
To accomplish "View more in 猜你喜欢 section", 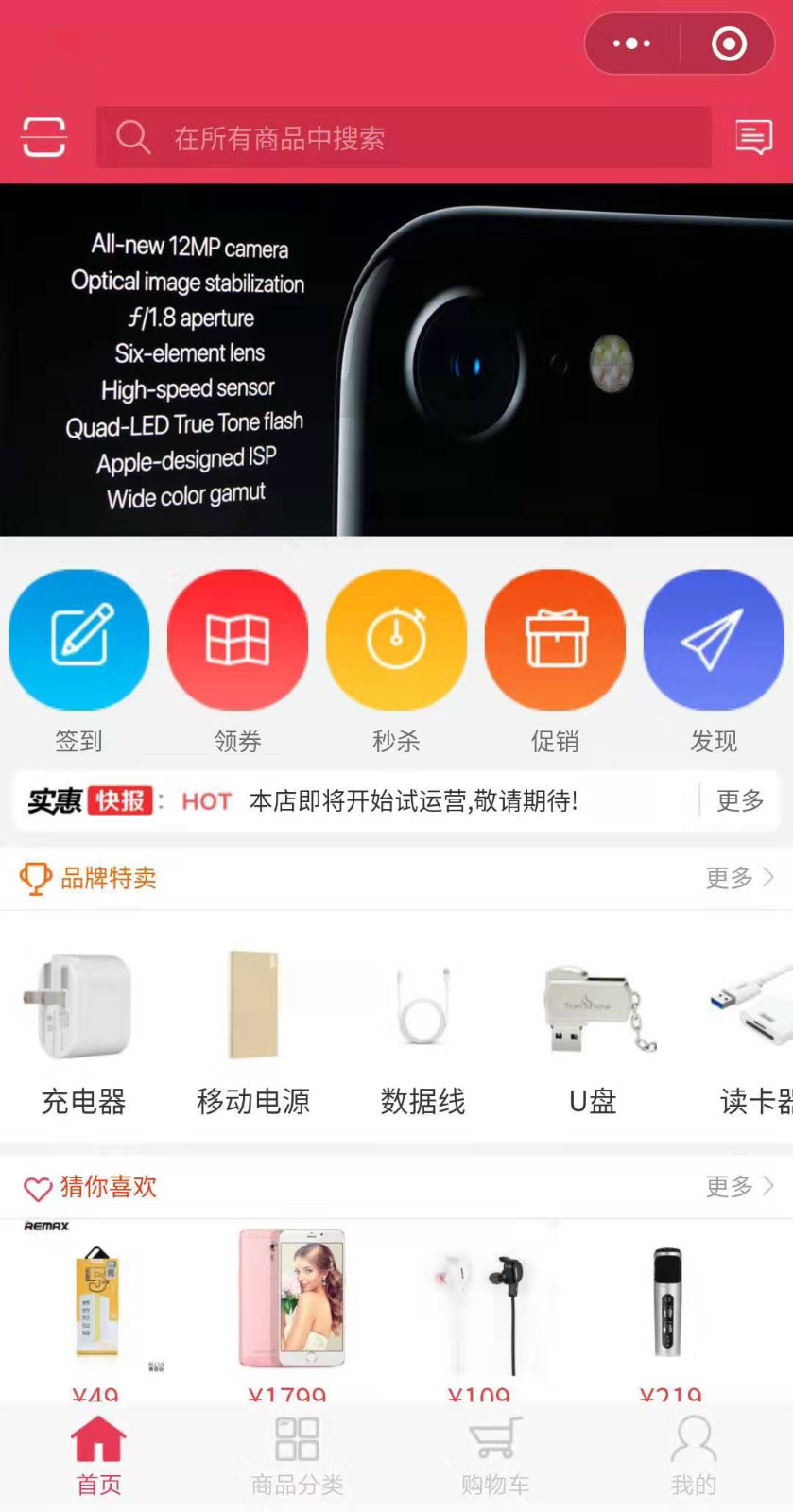I will (x=739, y=1186).
